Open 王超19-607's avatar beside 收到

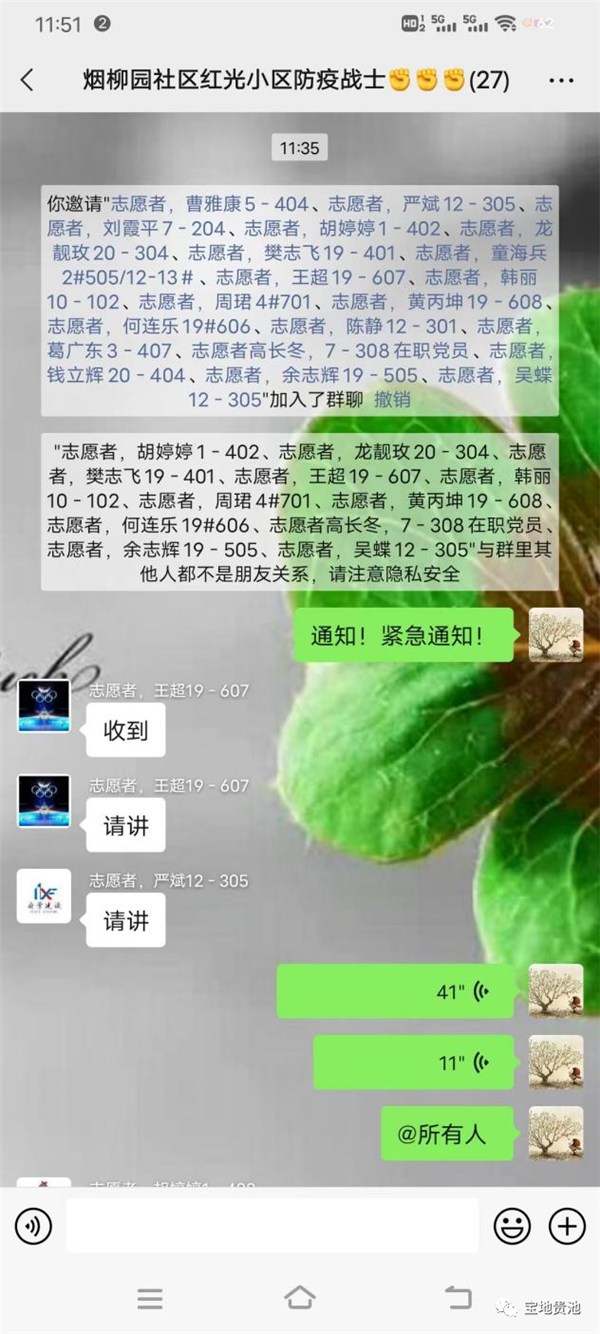[x=44, y=705]
